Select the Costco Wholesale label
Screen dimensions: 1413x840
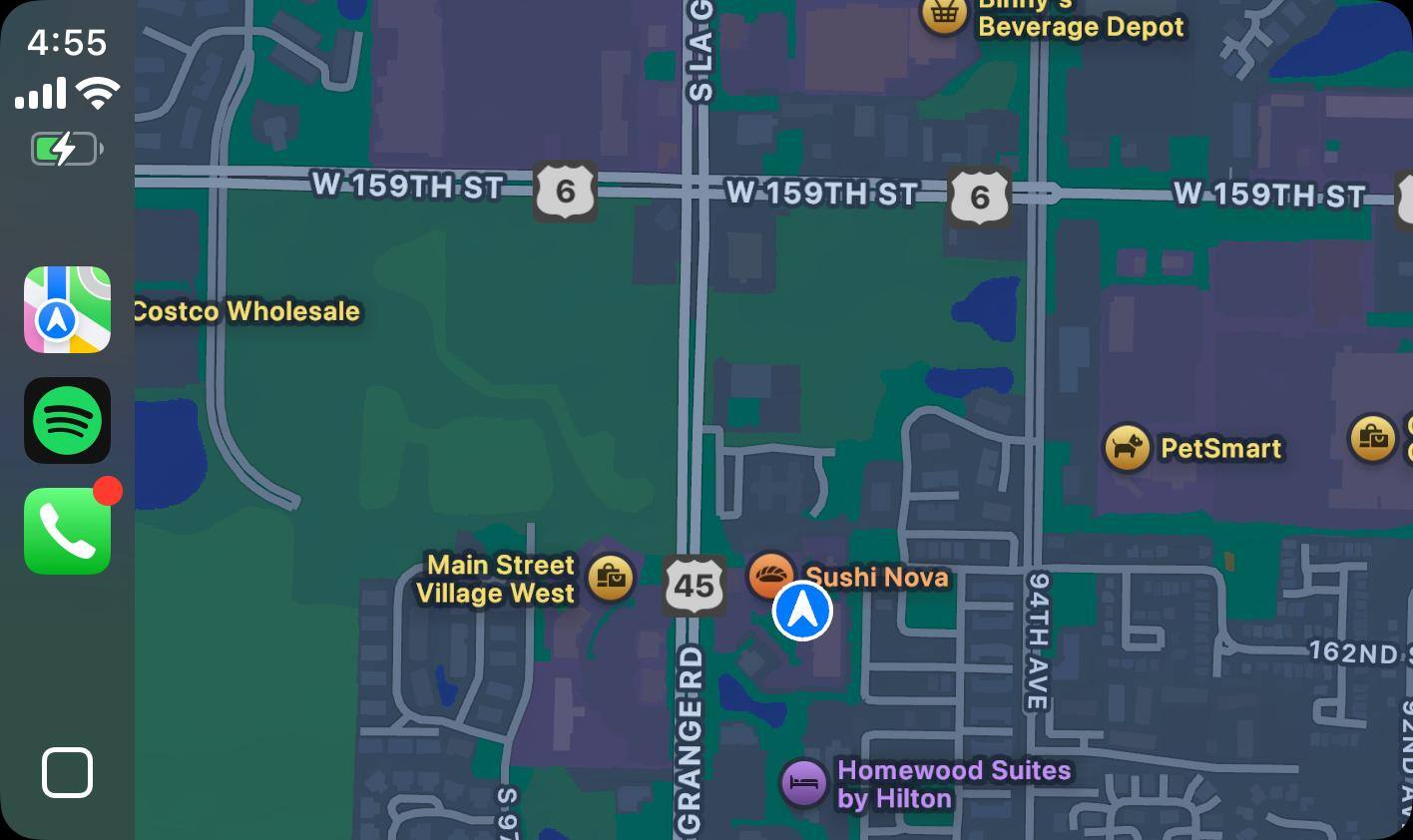tap(246, 311)
